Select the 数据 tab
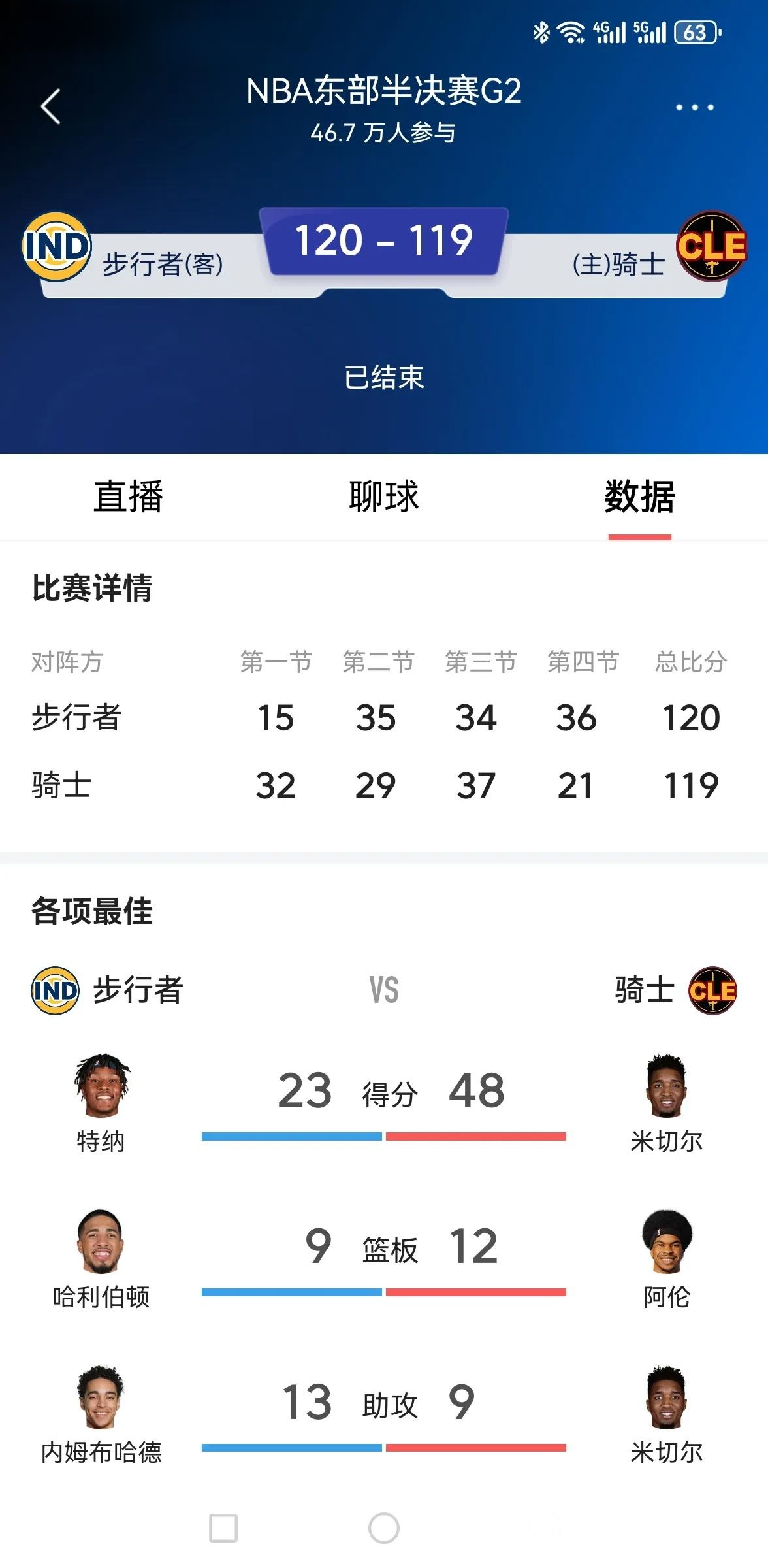This screenshot has width=768, height=1568. (x=639, y=497)
